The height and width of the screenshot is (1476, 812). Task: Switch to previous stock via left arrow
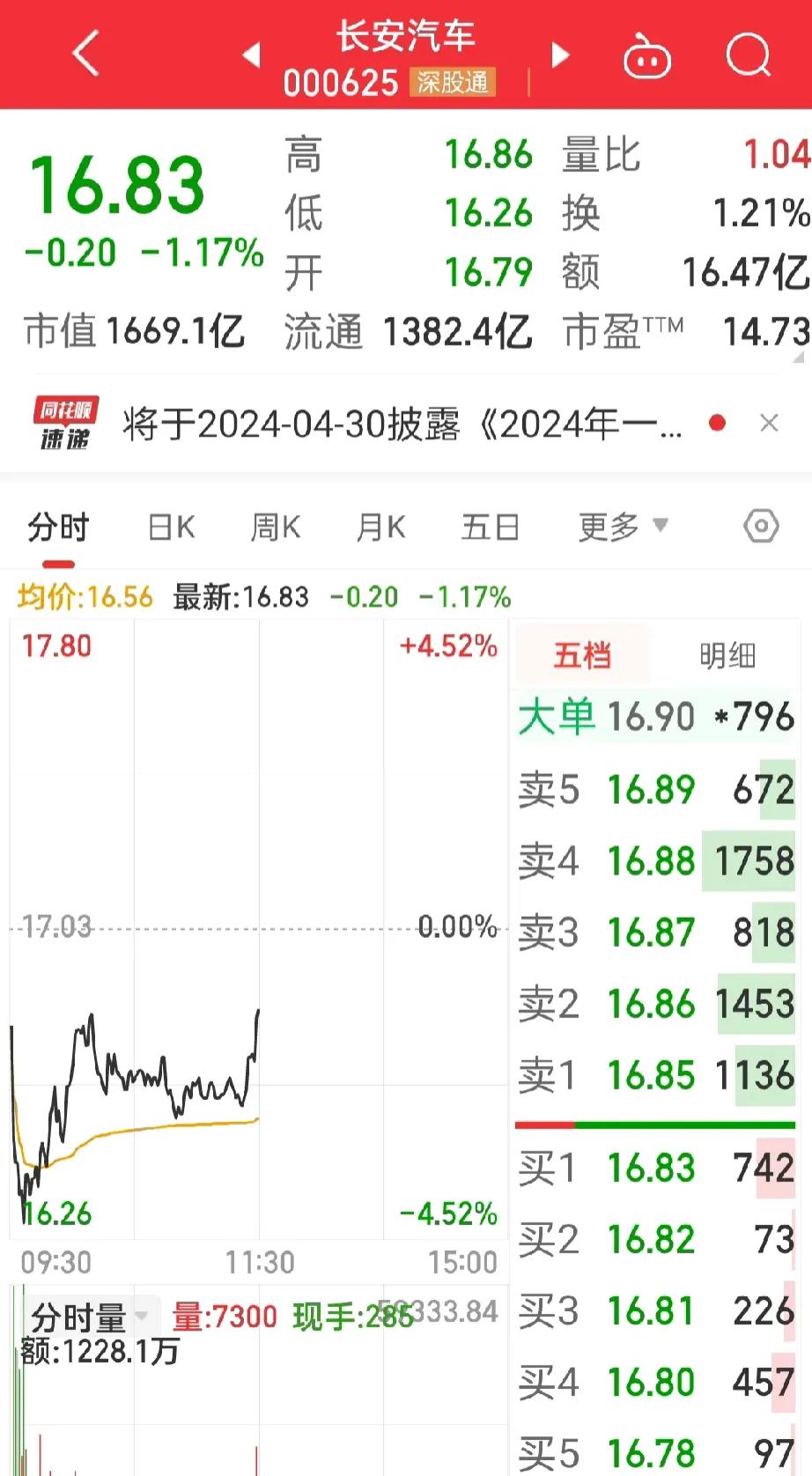252,55
